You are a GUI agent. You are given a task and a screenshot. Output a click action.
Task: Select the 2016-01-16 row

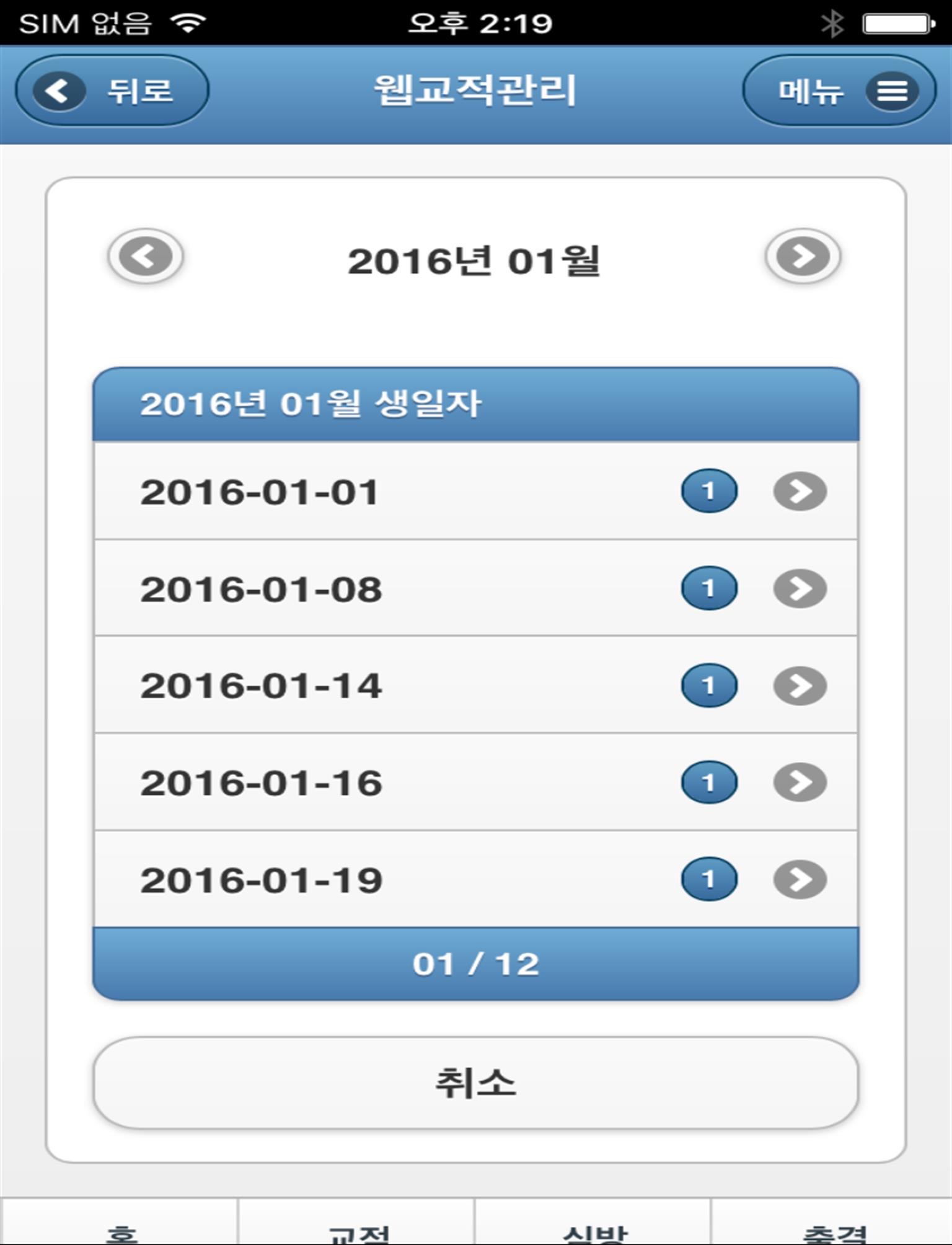pyautogui.click(x=475, y=782)
